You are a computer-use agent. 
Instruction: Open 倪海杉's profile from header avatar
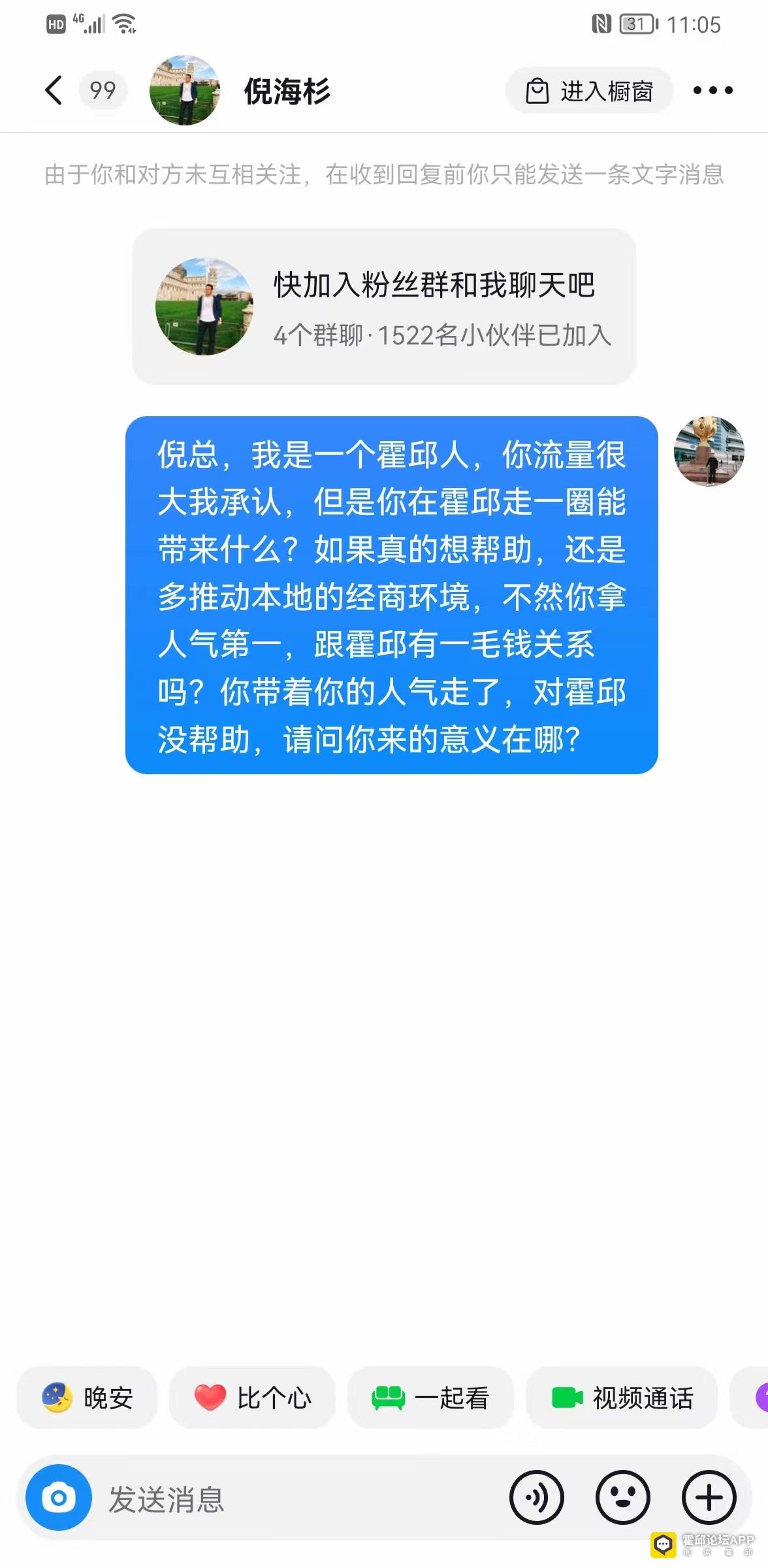(x=185, y=90)
